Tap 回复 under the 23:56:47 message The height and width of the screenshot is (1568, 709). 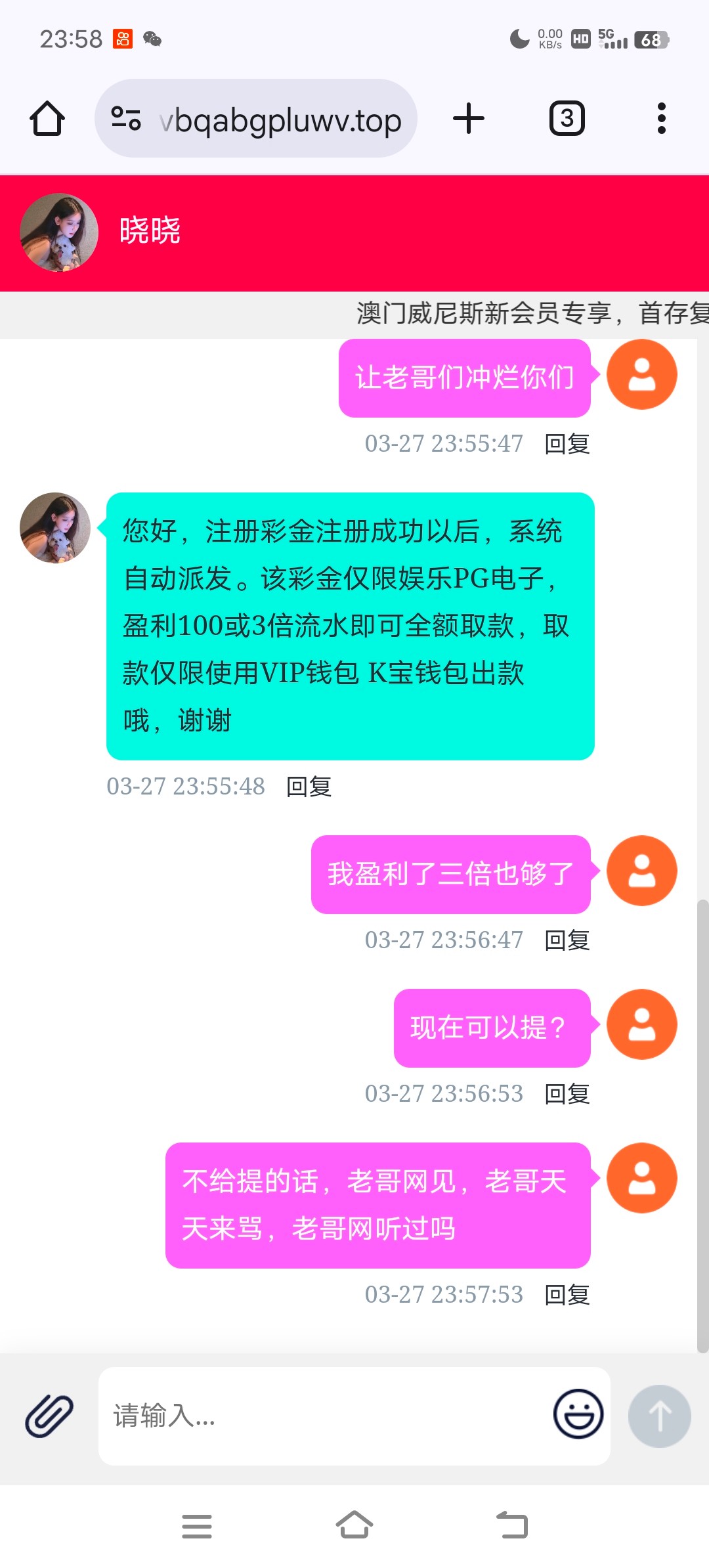pos(567,940)
